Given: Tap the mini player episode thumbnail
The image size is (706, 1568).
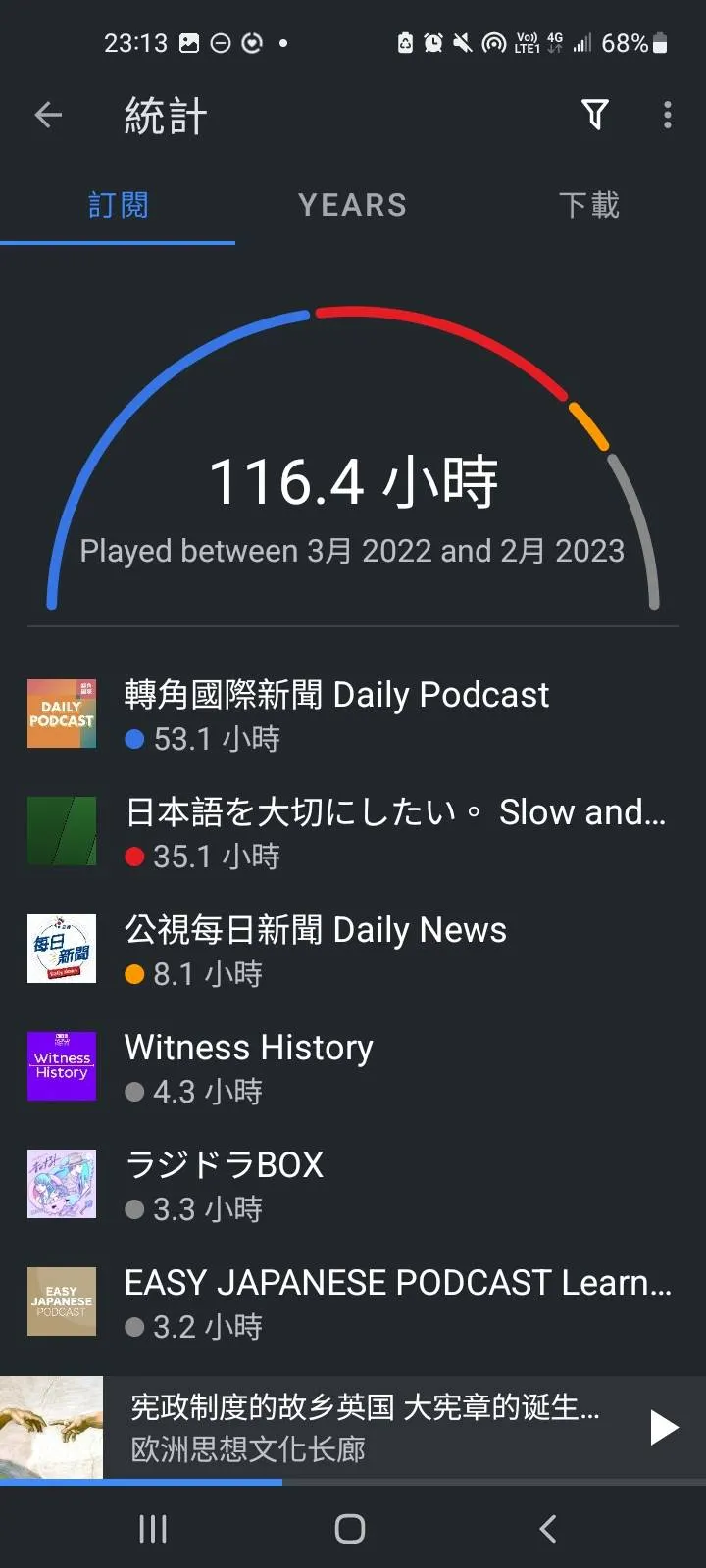Looking at the screenshot, I should (51, 1427).
